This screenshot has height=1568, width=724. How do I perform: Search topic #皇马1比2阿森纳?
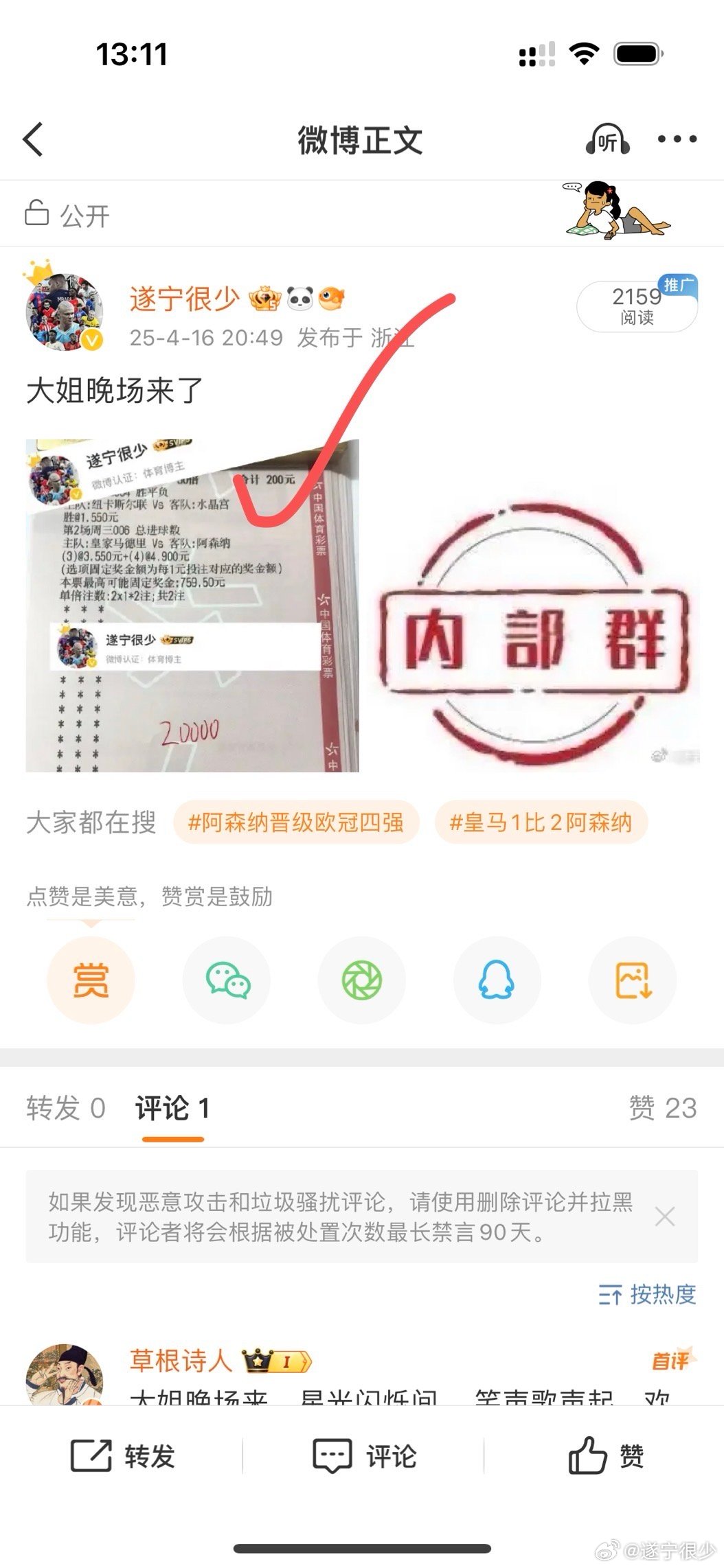[x=541, y=822]
